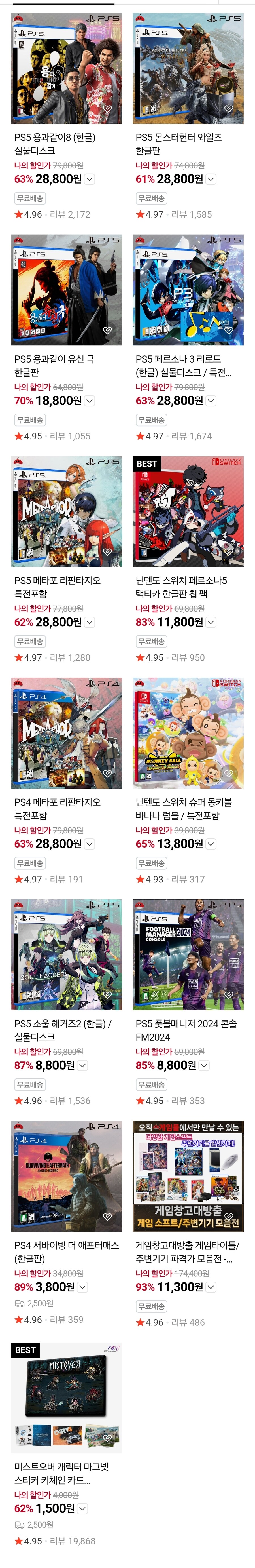Open PS4 서바이빙 더 애프터매스 한글판

pyautogui.click(x=66, y=1176)
